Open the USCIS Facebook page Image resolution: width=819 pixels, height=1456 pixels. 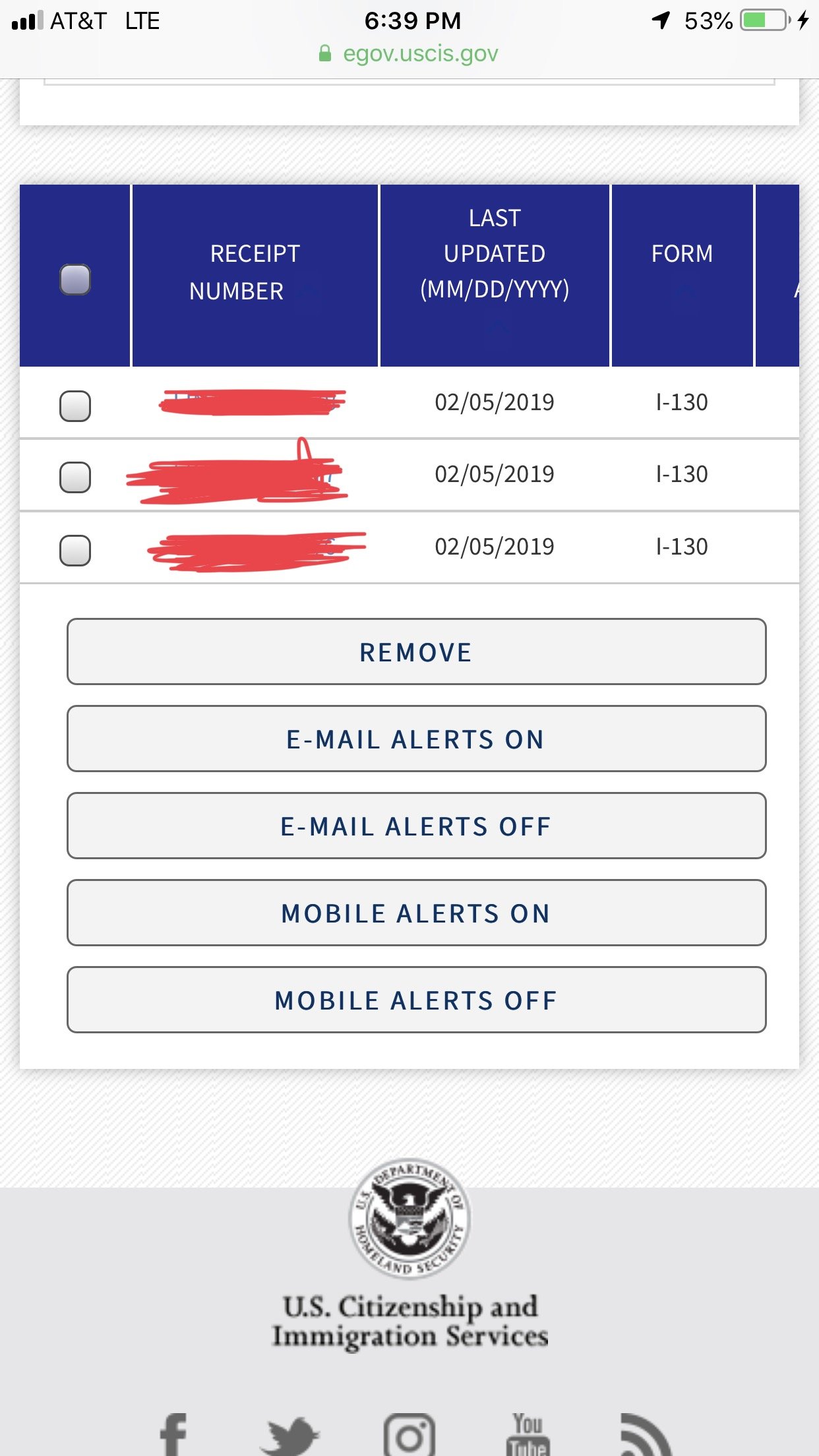(x=174, y=1435)
